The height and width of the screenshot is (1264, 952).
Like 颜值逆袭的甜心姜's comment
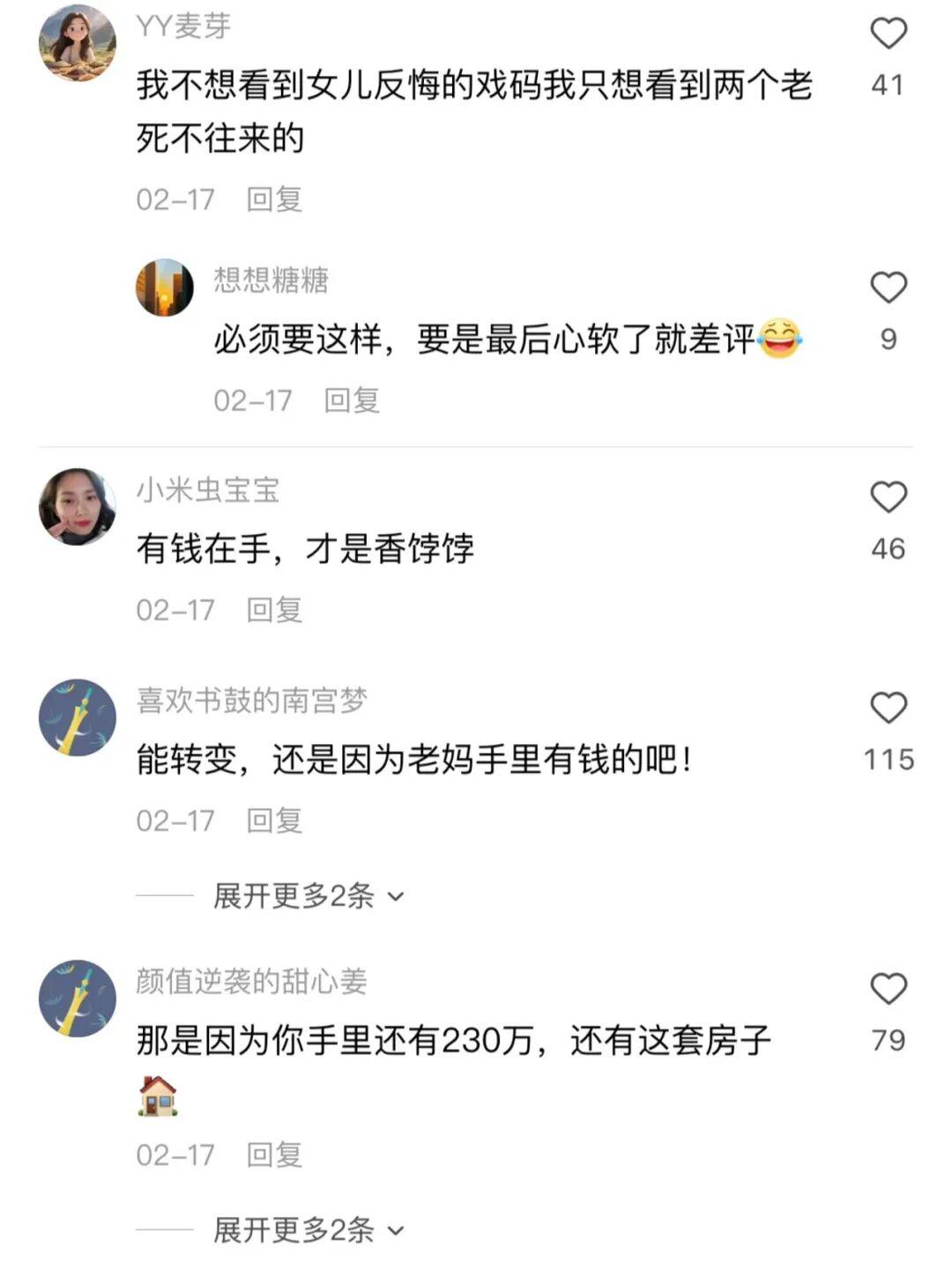coord(888,989)
